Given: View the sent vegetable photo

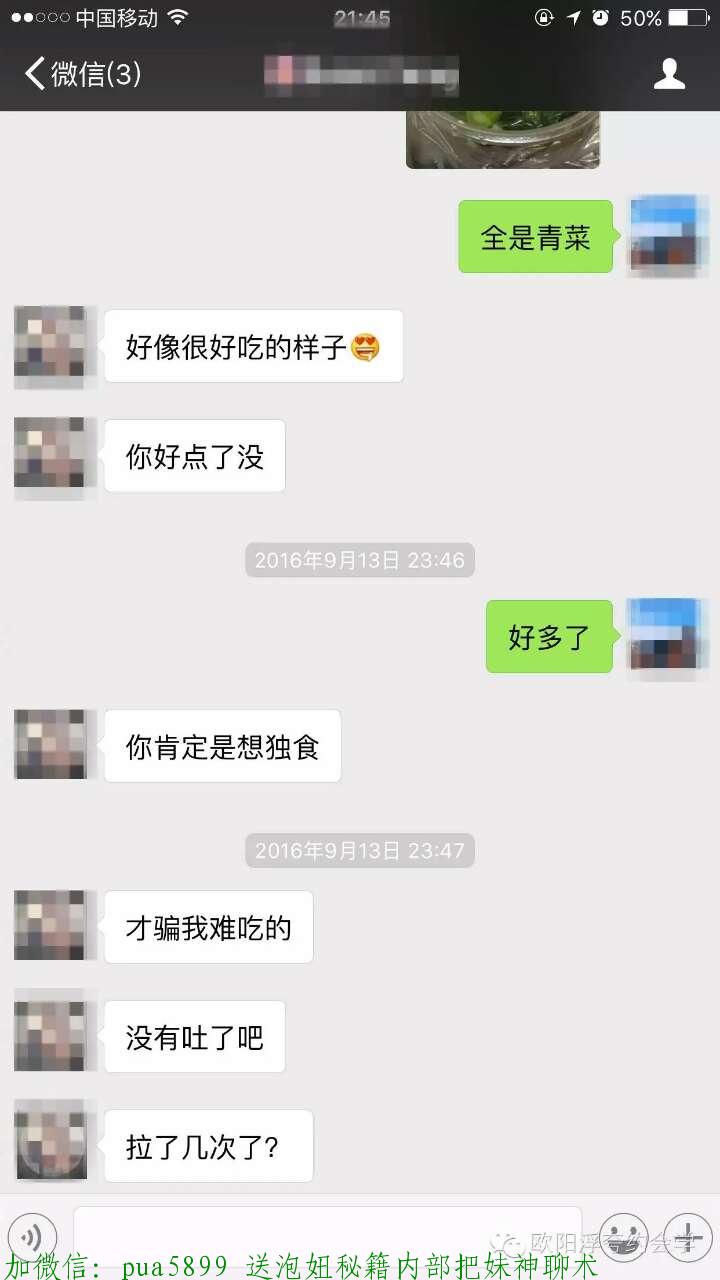Looking at the screenshot, I should (x=502, y=139).
